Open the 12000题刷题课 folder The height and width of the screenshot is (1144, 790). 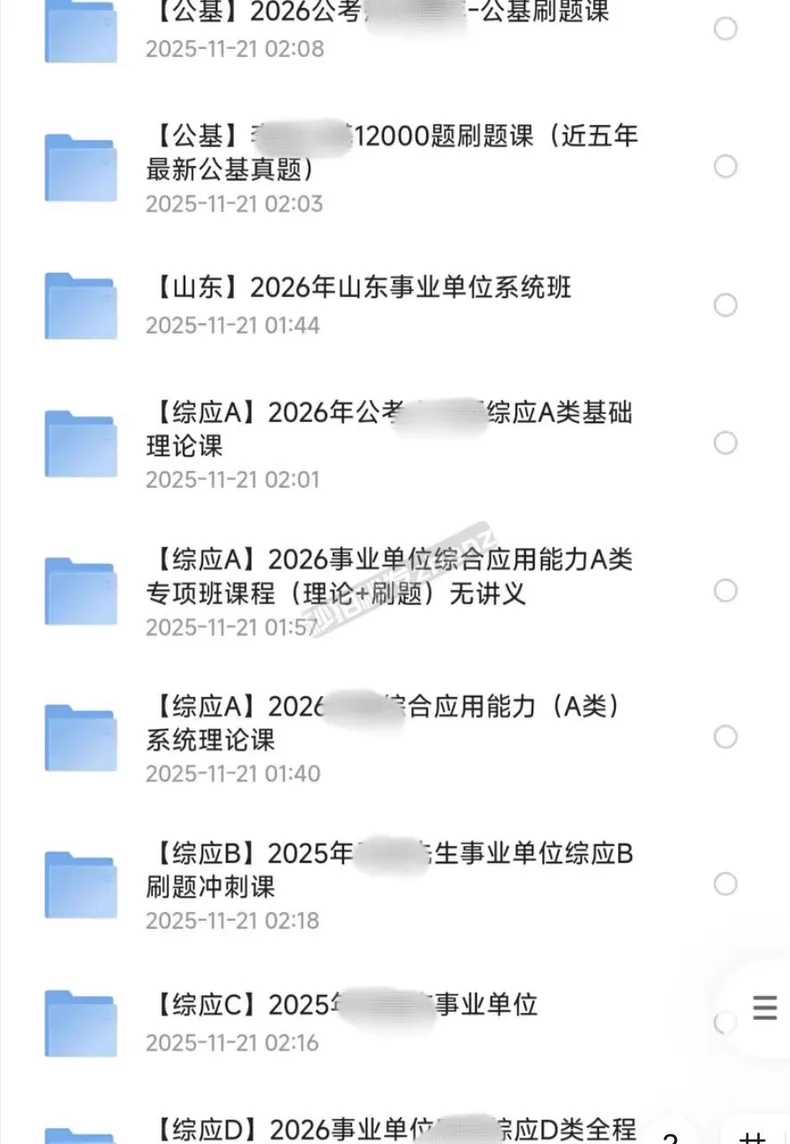coord(390,152)
